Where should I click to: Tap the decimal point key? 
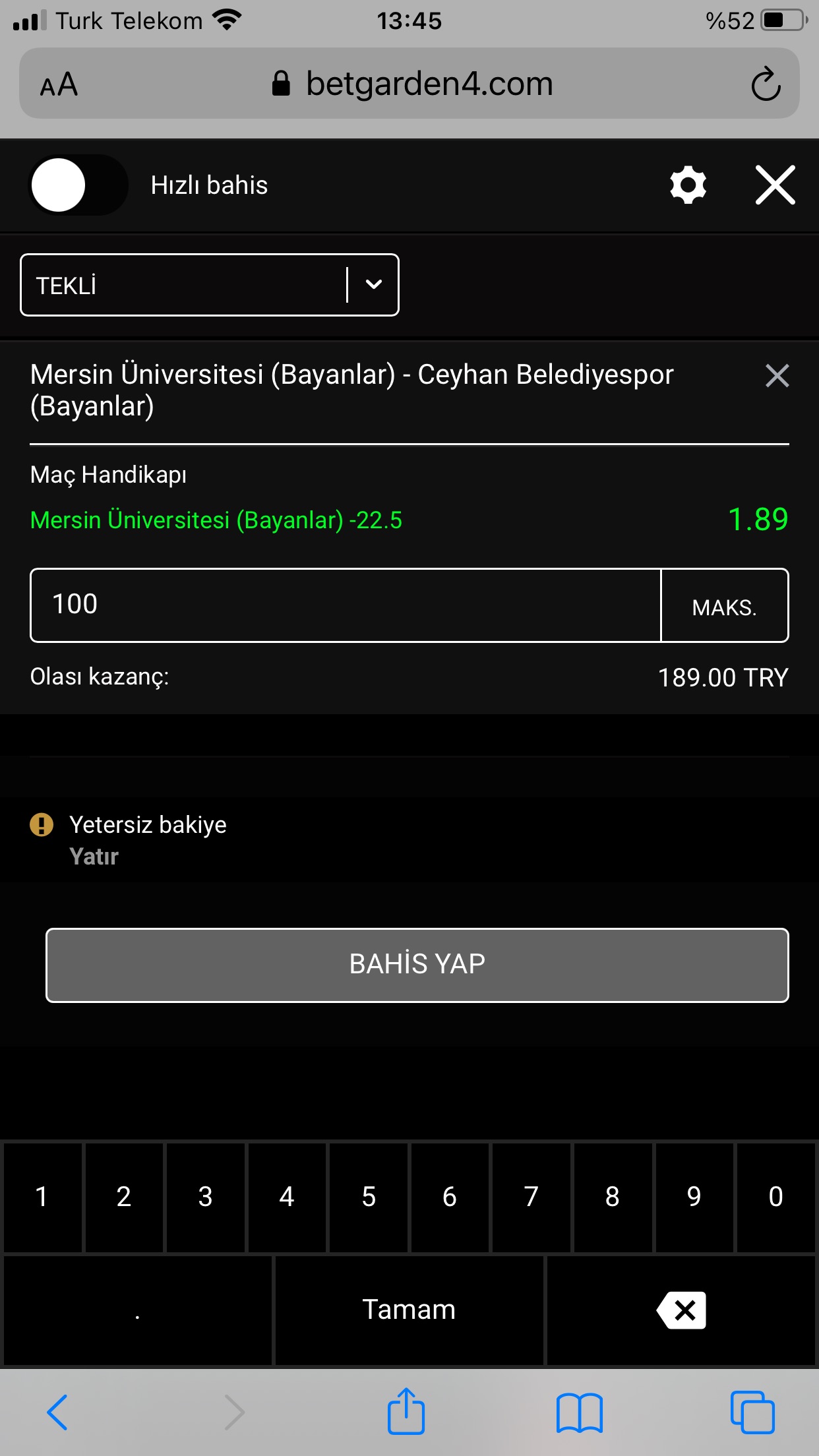(x=138, y=1310)
